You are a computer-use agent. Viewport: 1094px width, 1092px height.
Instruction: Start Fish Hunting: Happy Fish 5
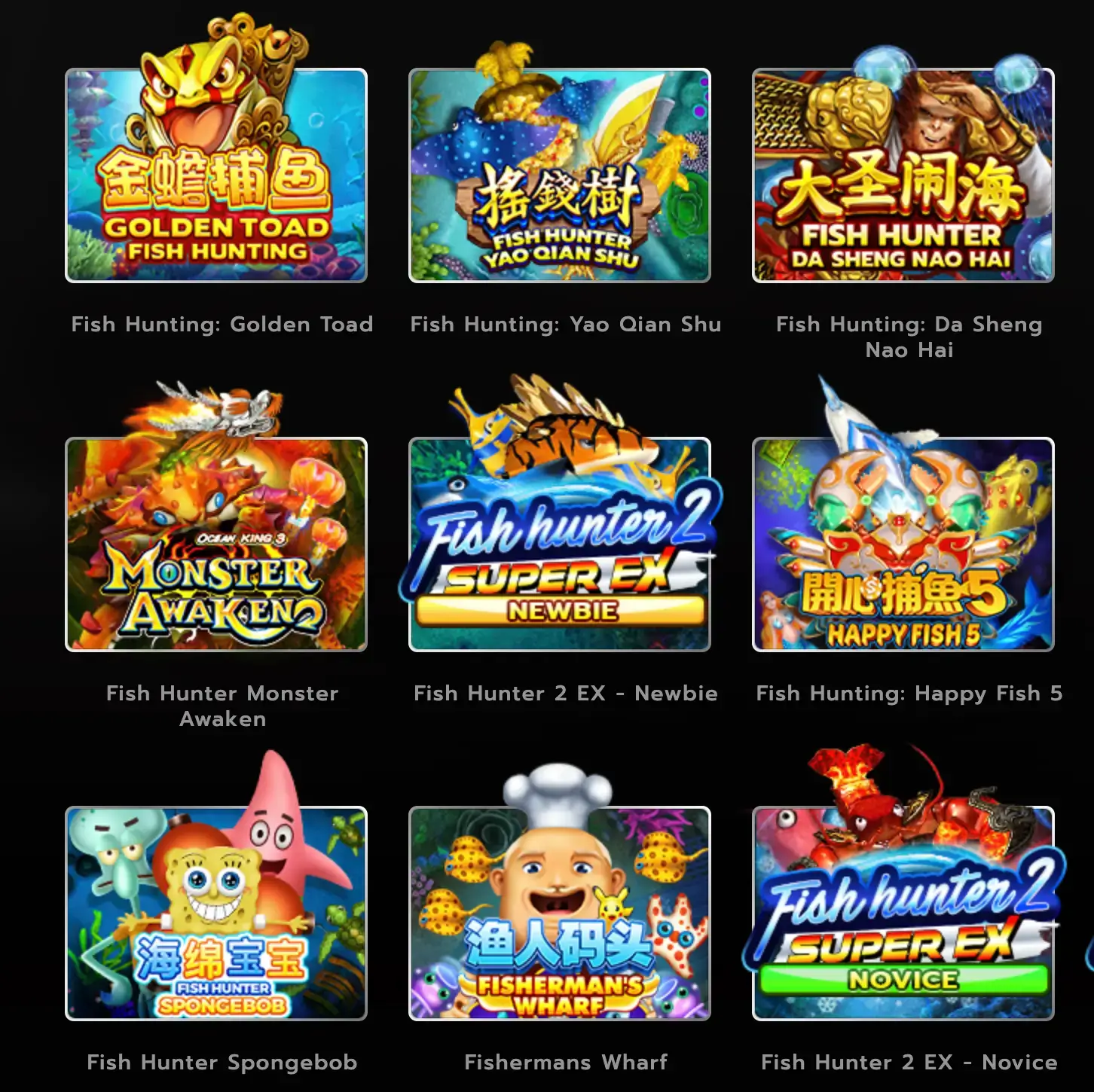coord(903,544)
